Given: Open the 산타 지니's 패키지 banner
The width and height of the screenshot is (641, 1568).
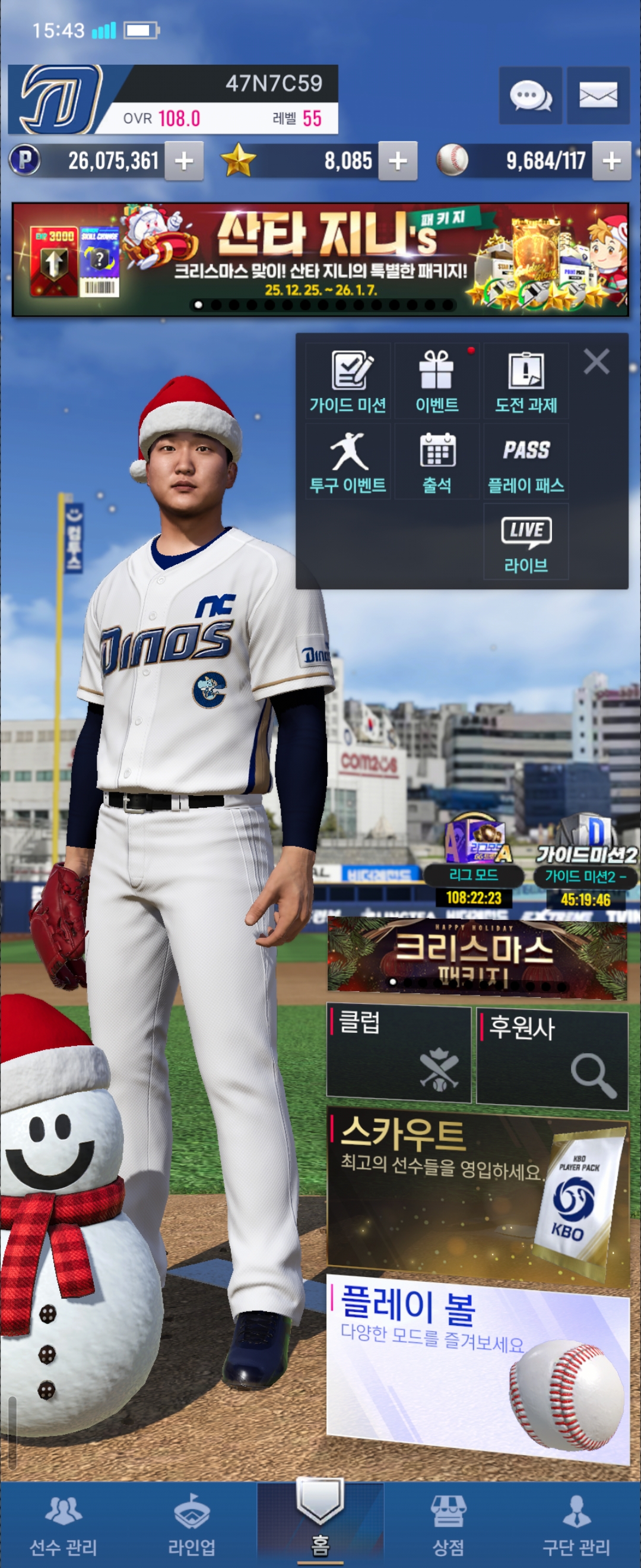Looking at the screenshot, I should (x=320, y=260).
